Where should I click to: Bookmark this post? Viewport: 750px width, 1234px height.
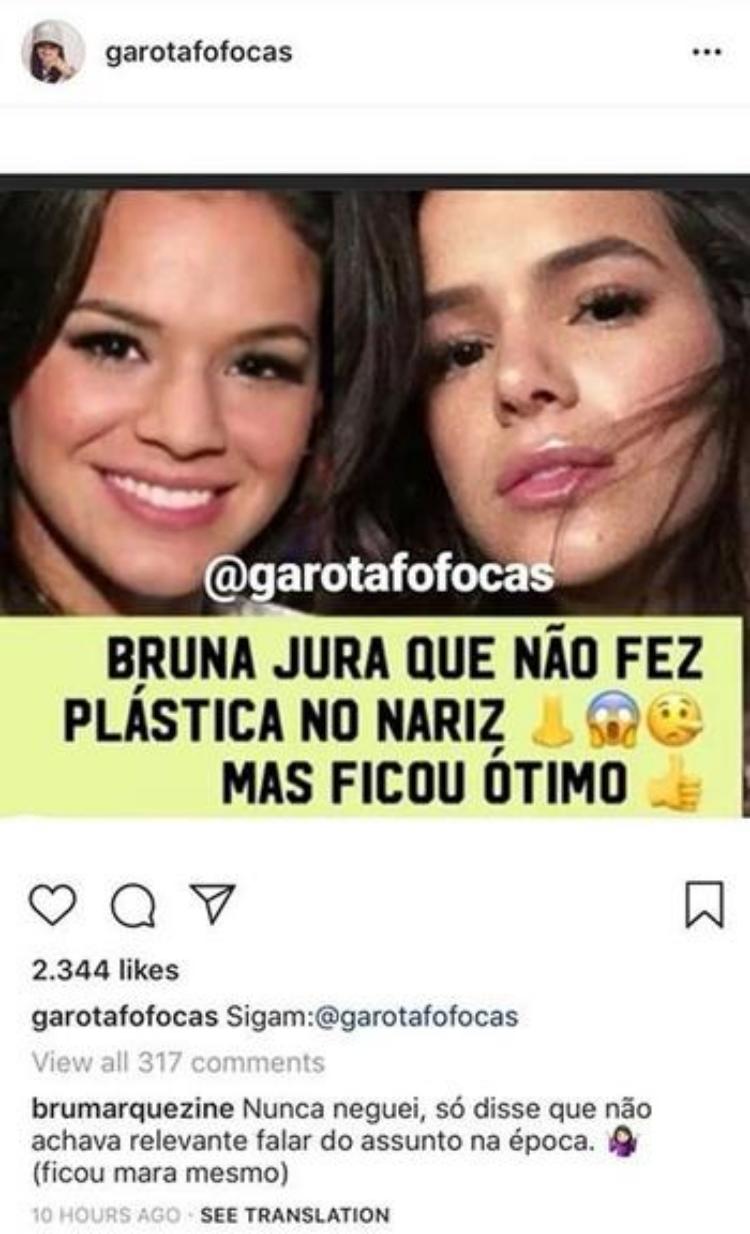[705, 906]
